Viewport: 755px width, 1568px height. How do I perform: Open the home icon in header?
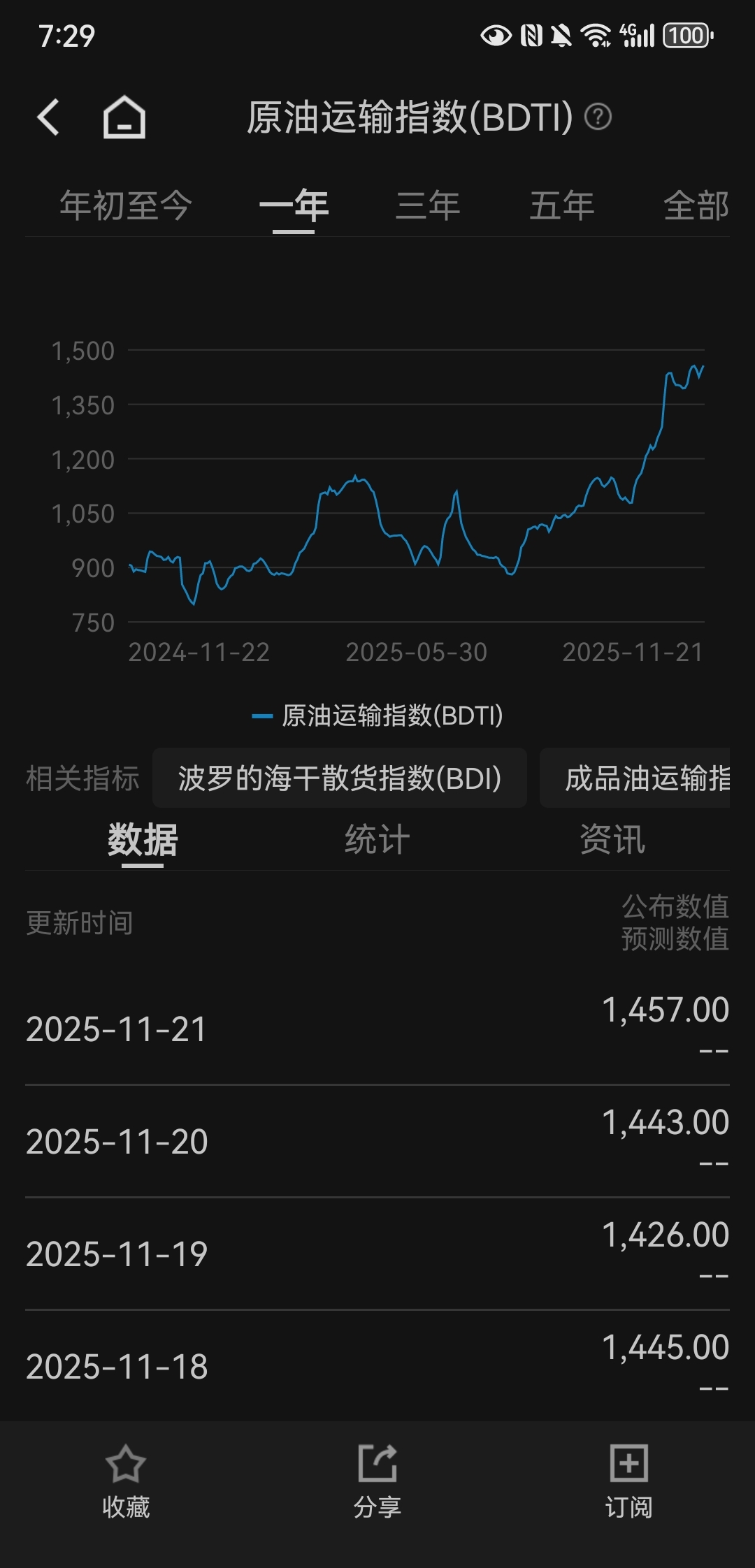click(x=124, y=117)
